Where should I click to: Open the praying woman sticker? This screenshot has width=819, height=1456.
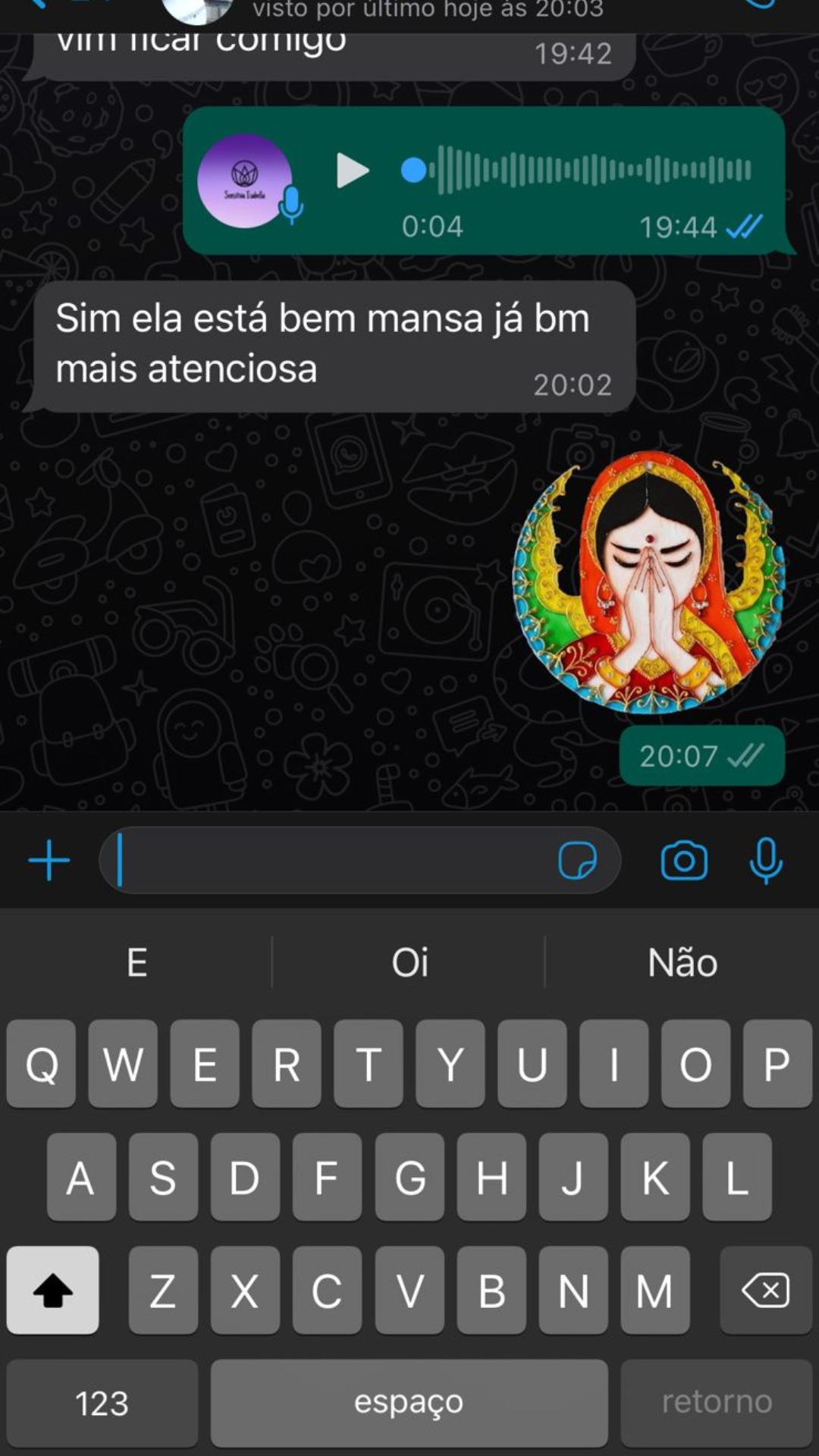pos(648,582)
